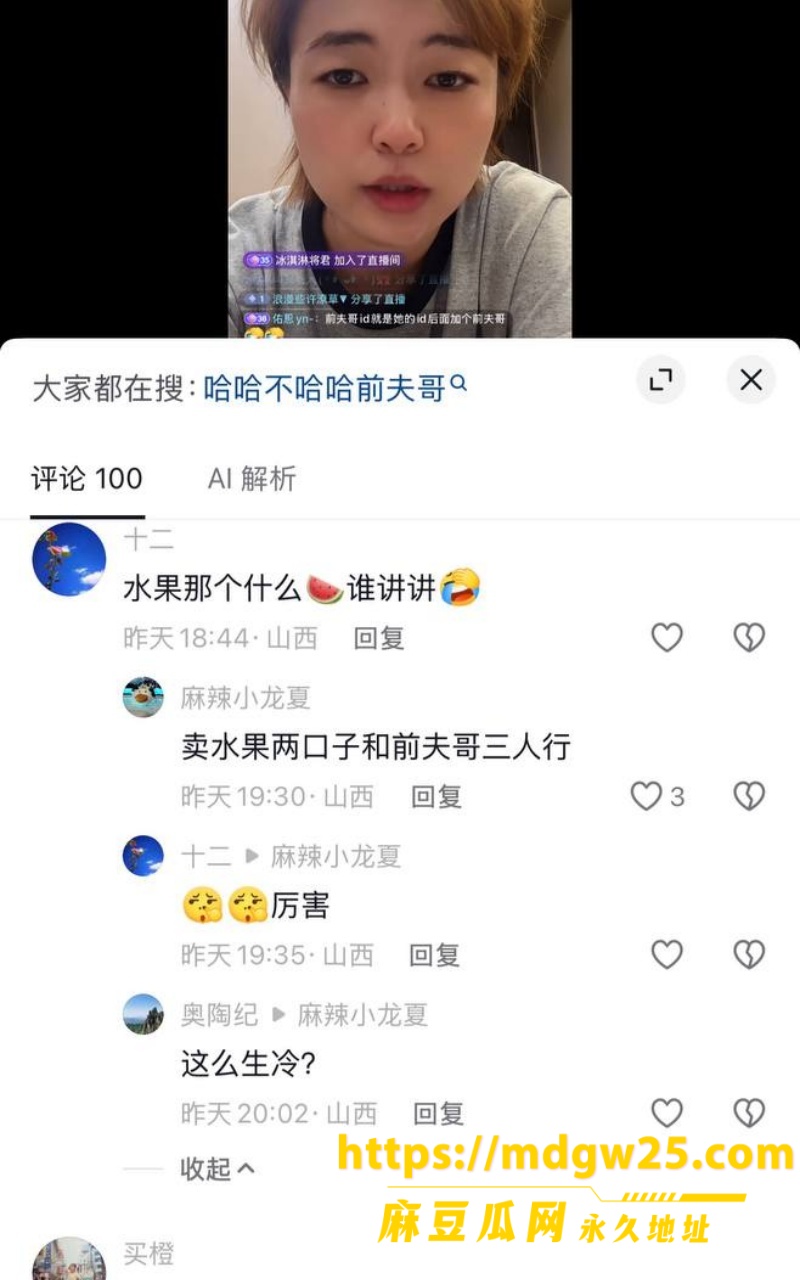Image resolution: width=800 pixels, height=1280 pixels.
Task: Select the 评论 100 tab
Action: [87, 478]
